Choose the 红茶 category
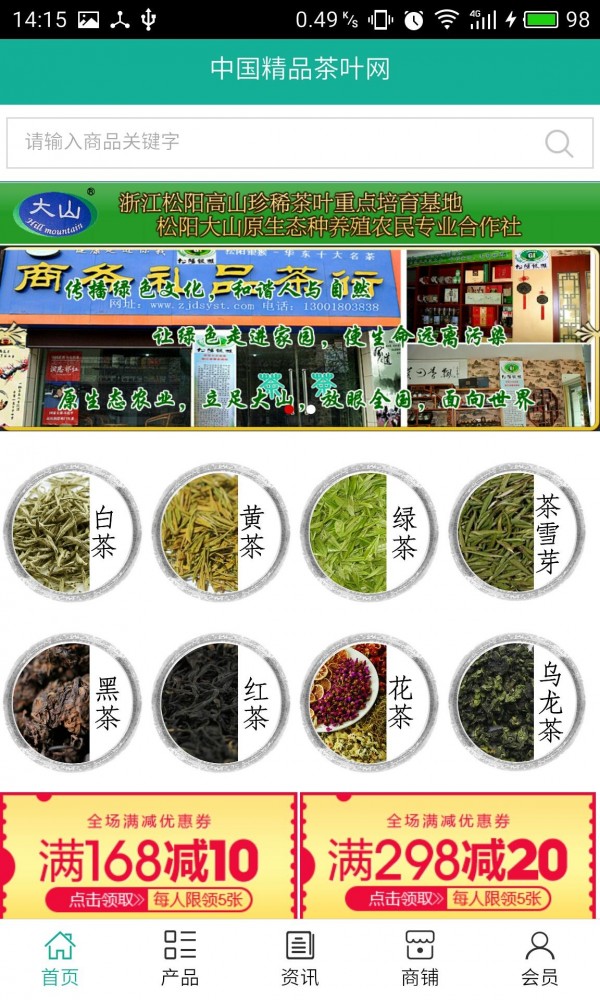 (x=221, y=702)
